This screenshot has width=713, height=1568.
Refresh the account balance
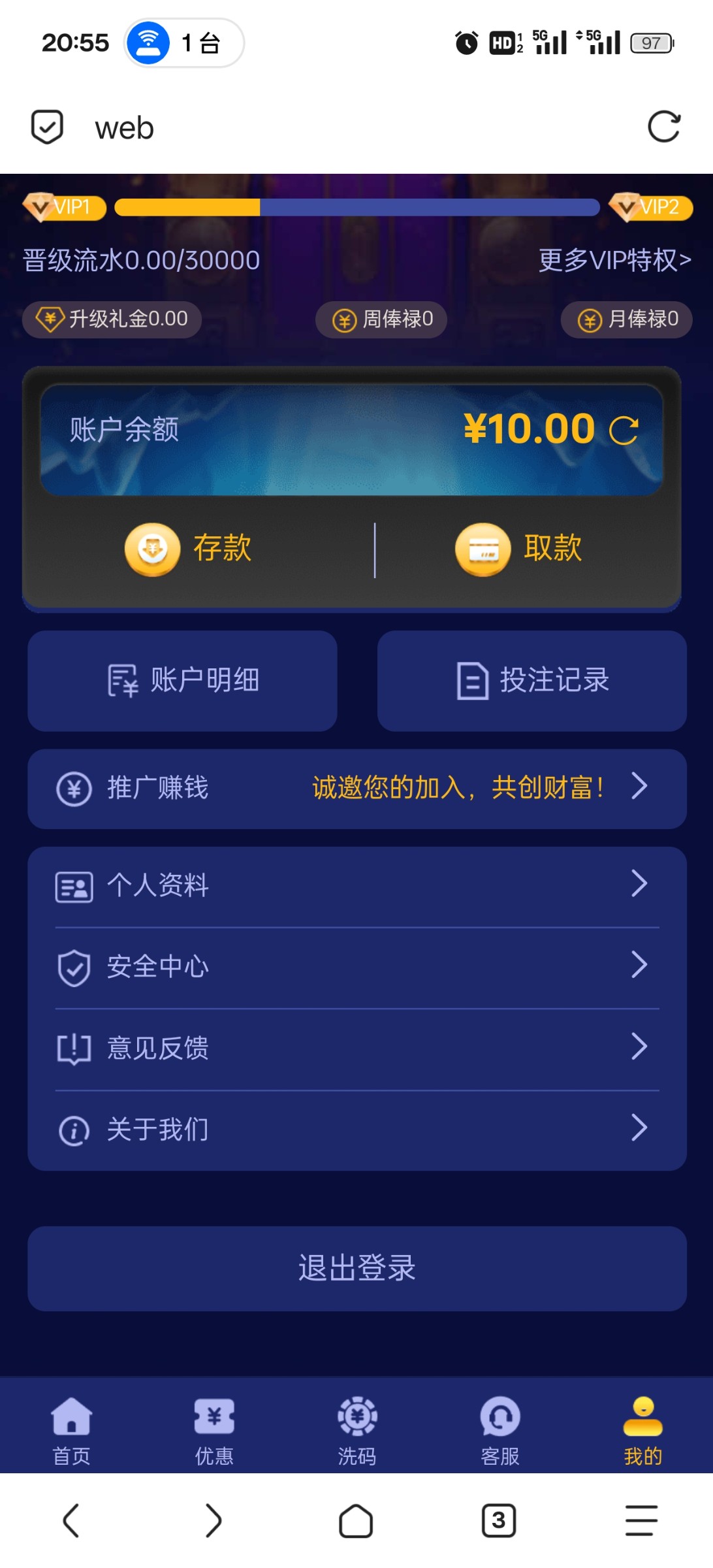pyautogui.click(x=624, y=431)
